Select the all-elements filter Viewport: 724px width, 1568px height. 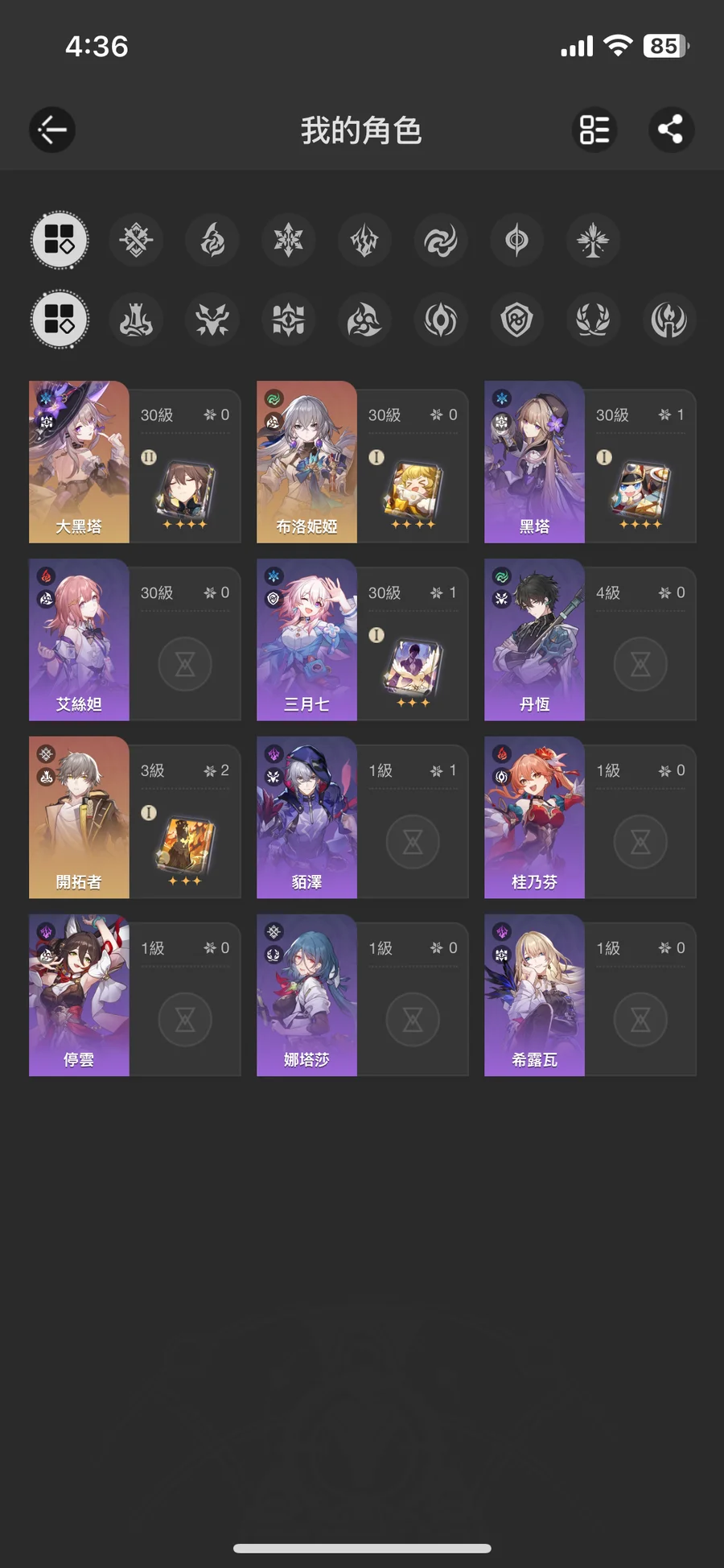click(x=60, y=240)
